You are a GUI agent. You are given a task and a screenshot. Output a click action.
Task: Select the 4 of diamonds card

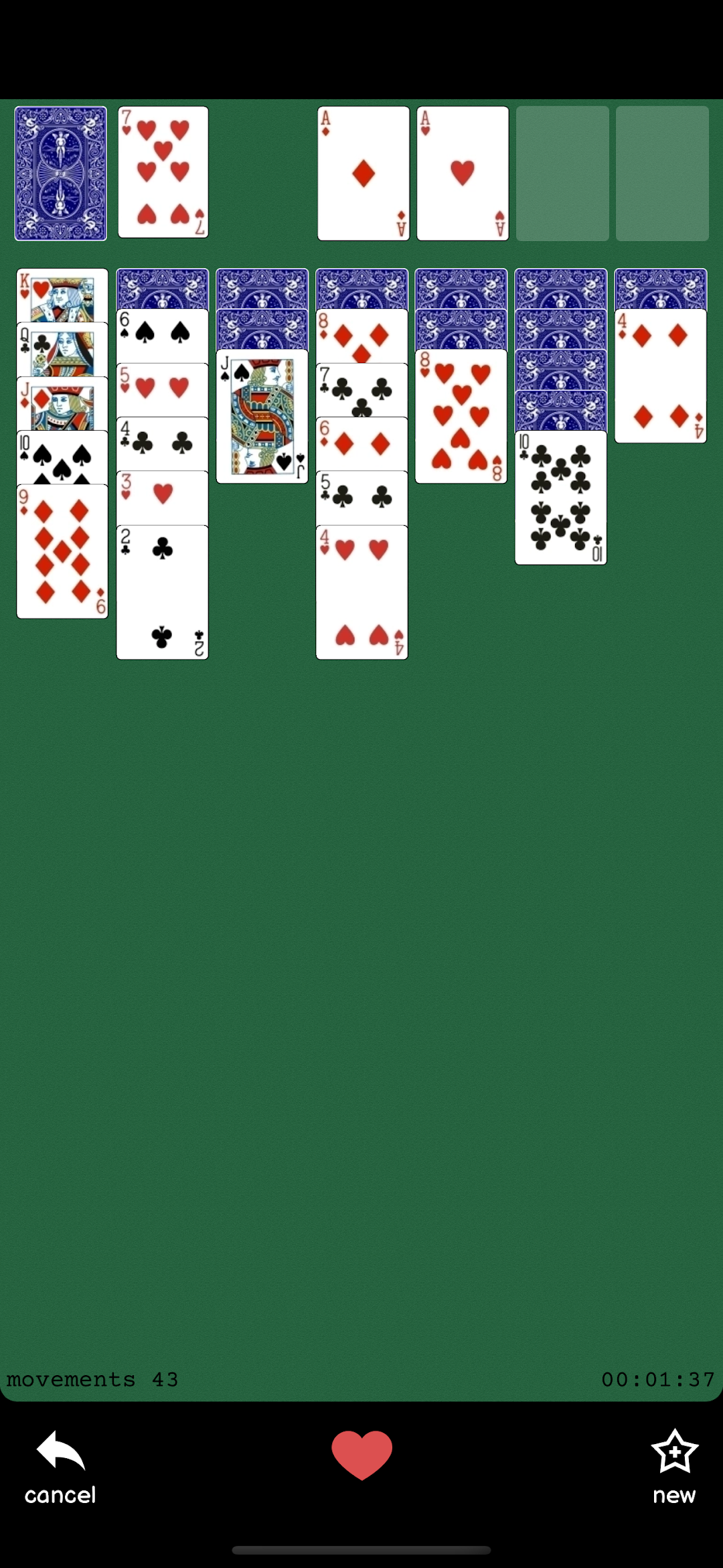point(660,376)
